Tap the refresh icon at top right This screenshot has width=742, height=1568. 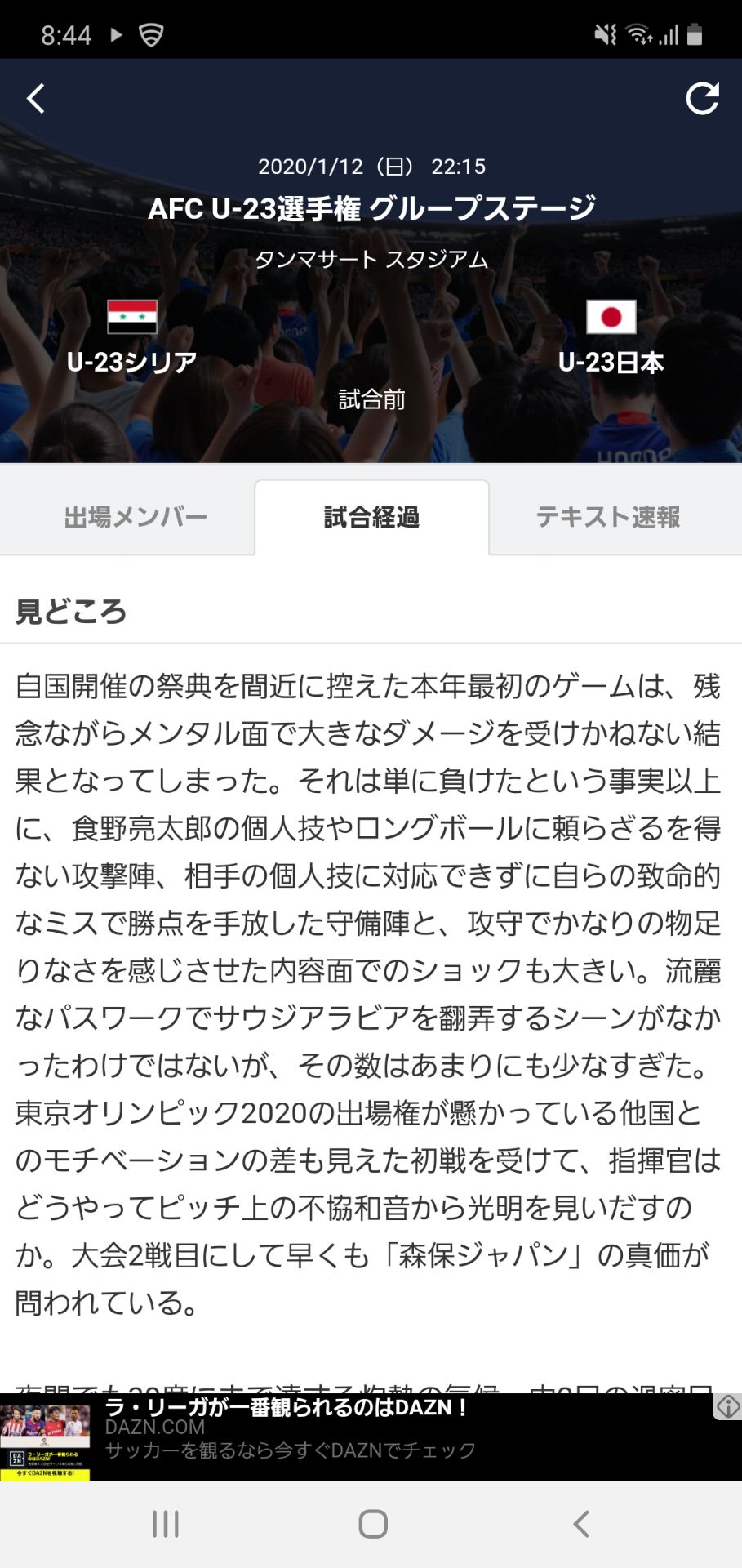click(x=704, y=97)
